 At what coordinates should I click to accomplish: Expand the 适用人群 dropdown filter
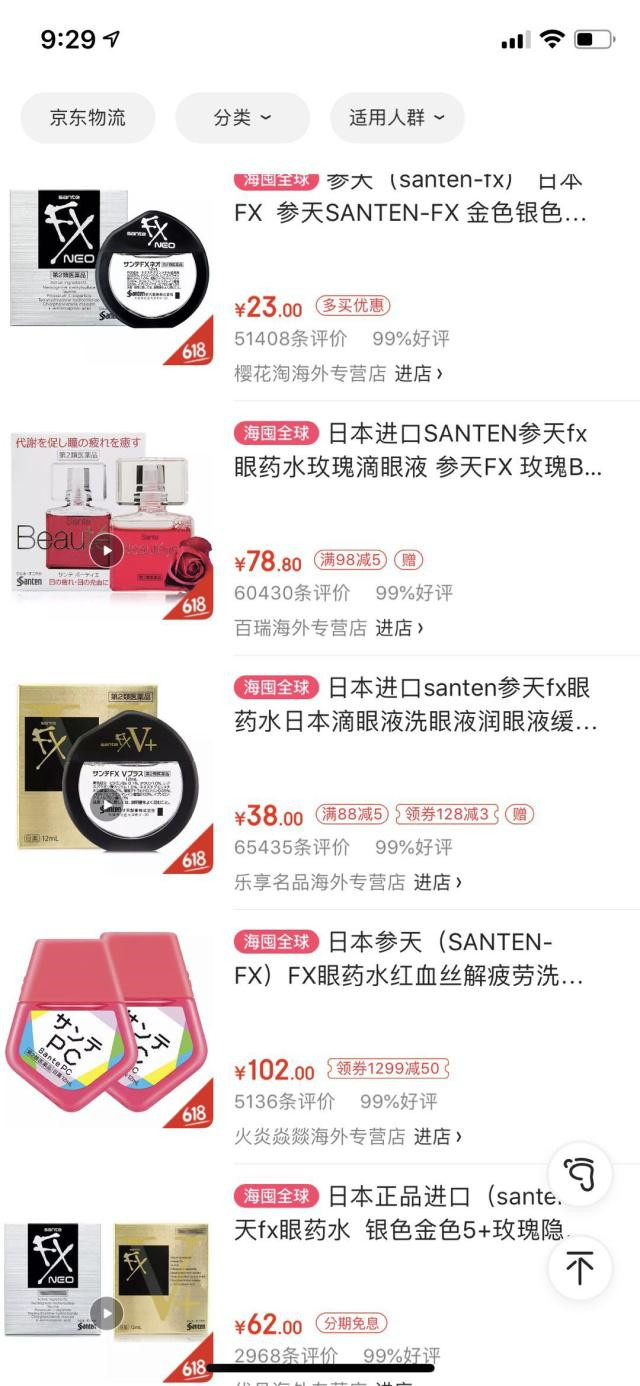[397, 118]
